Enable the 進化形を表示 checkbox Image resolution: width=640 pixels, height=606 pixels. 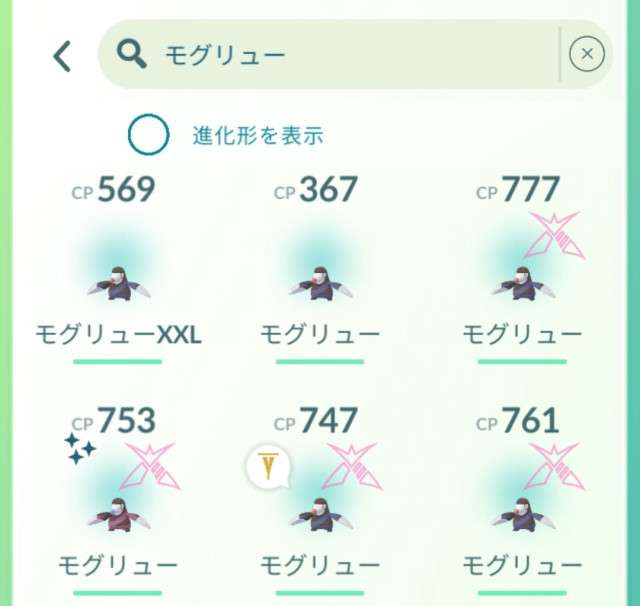pyautogui.click(x=148, y=135)
